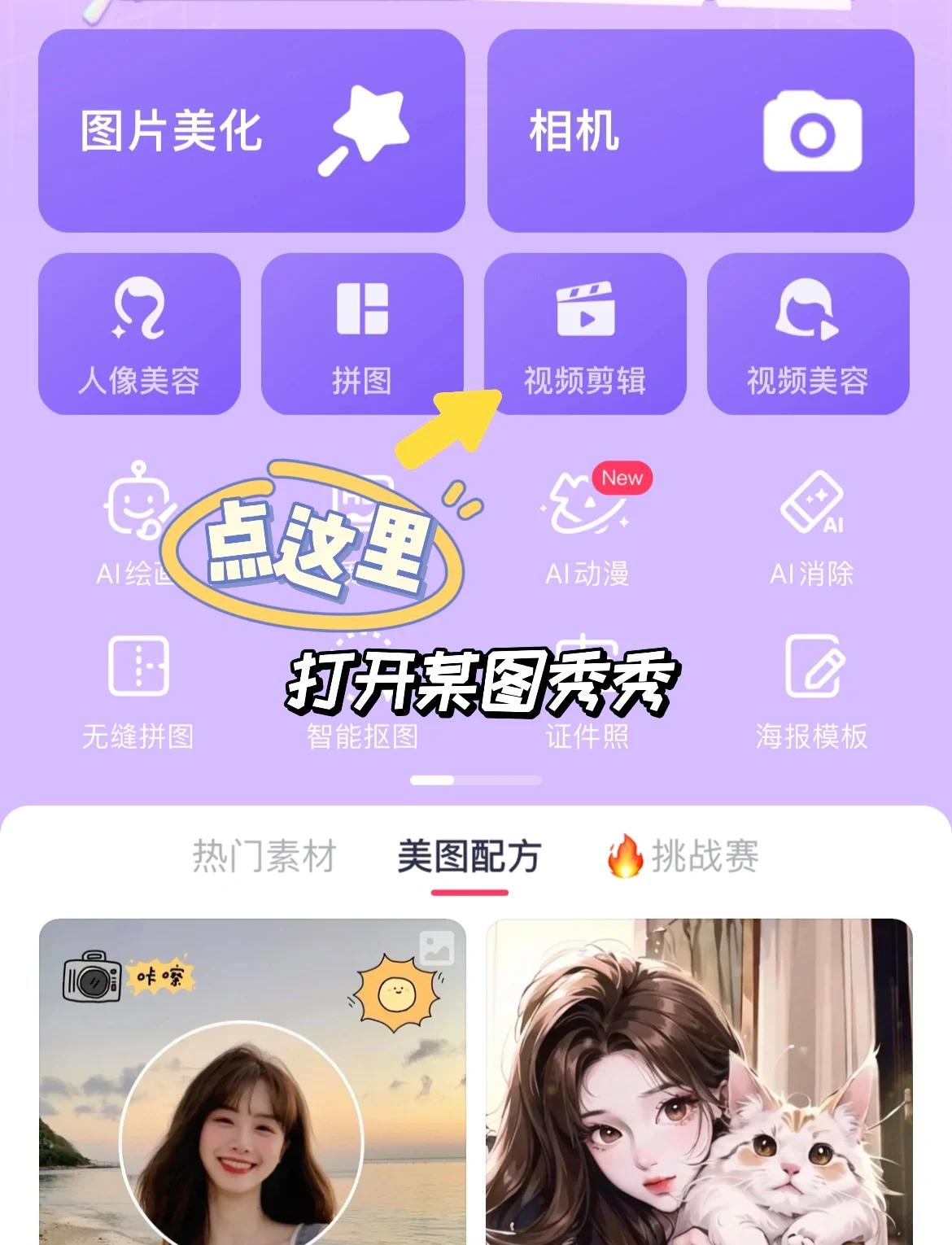Select the 美图配方 tab
The width and height of the screenshot is (952, 1245).
(x=469, y=856)
